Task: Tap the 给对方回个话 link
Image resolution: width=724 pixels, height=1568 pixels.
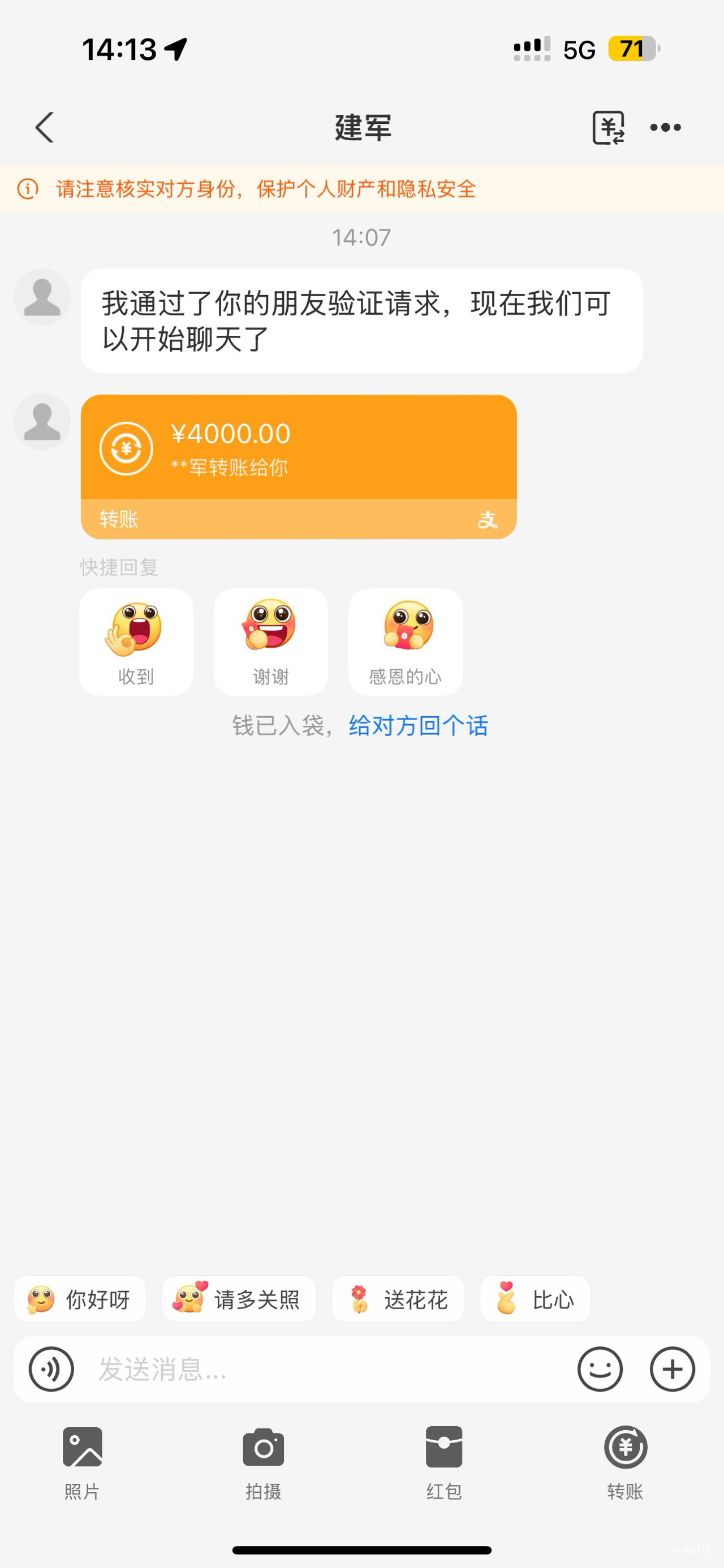Action: 419,726
